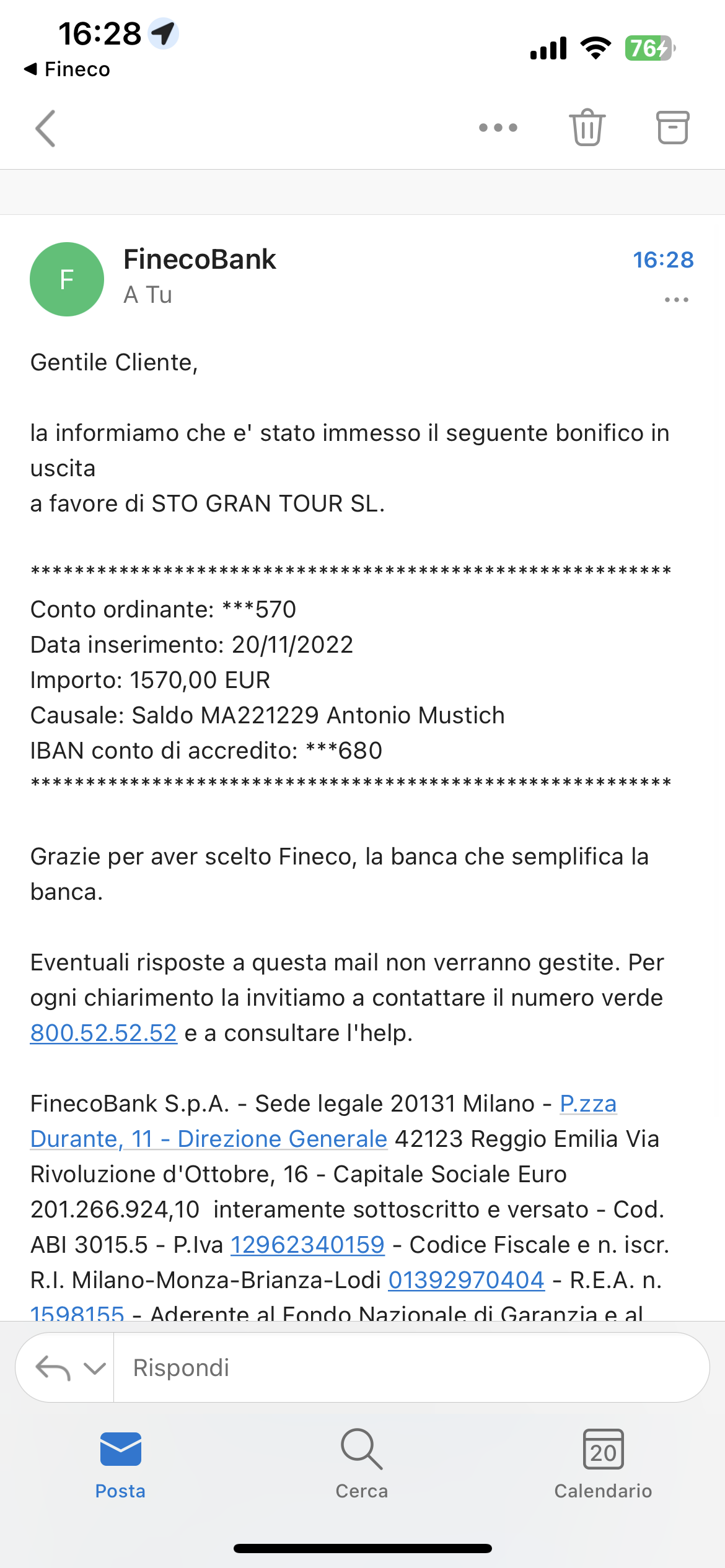Screen dimensions: 725x1568
Task: Reply using the arrow icon
Action: click(53, 1367)
